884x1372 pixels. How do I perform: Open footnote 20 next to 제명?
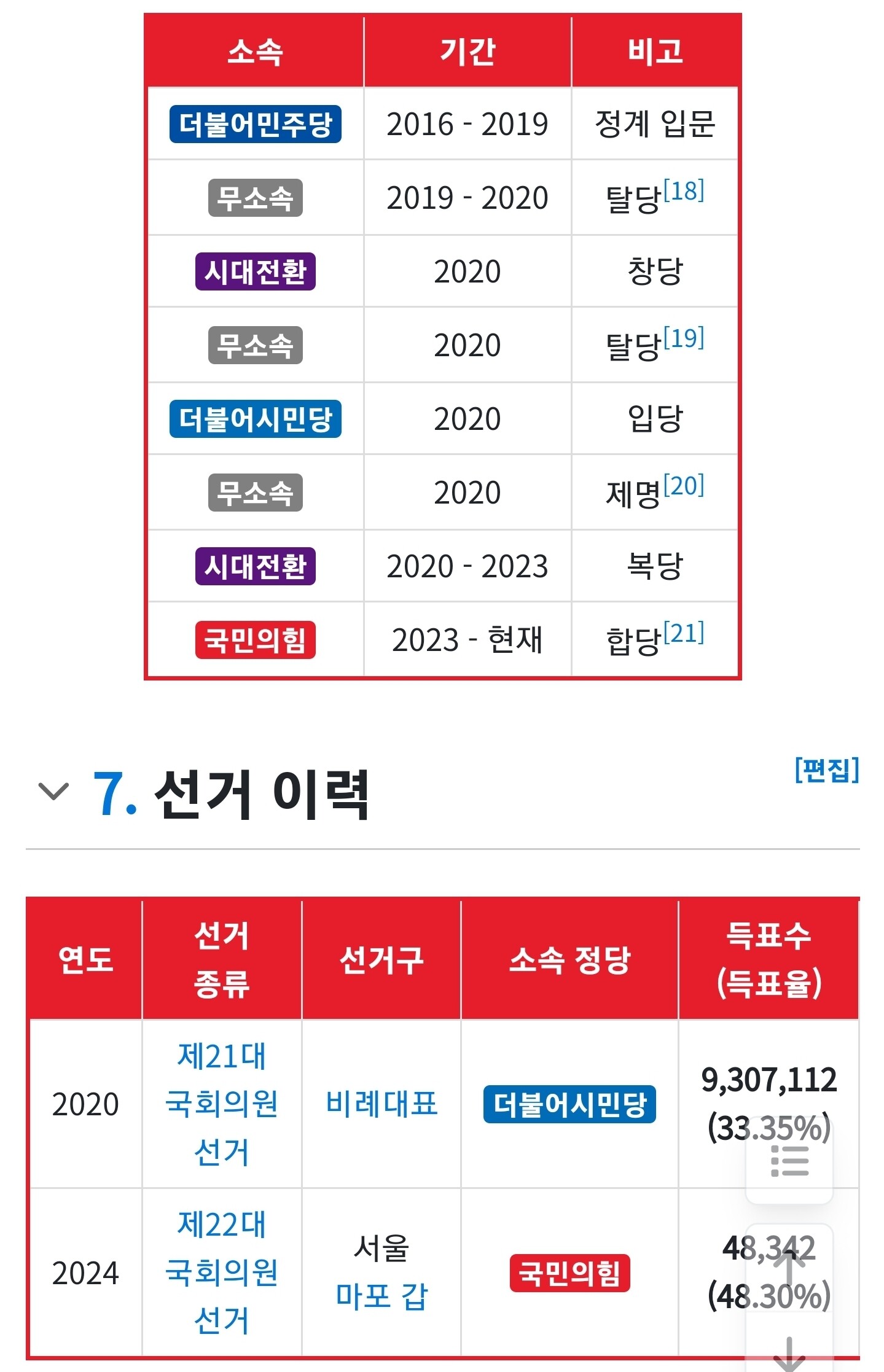pyautogui.click(x=684, y=486)
